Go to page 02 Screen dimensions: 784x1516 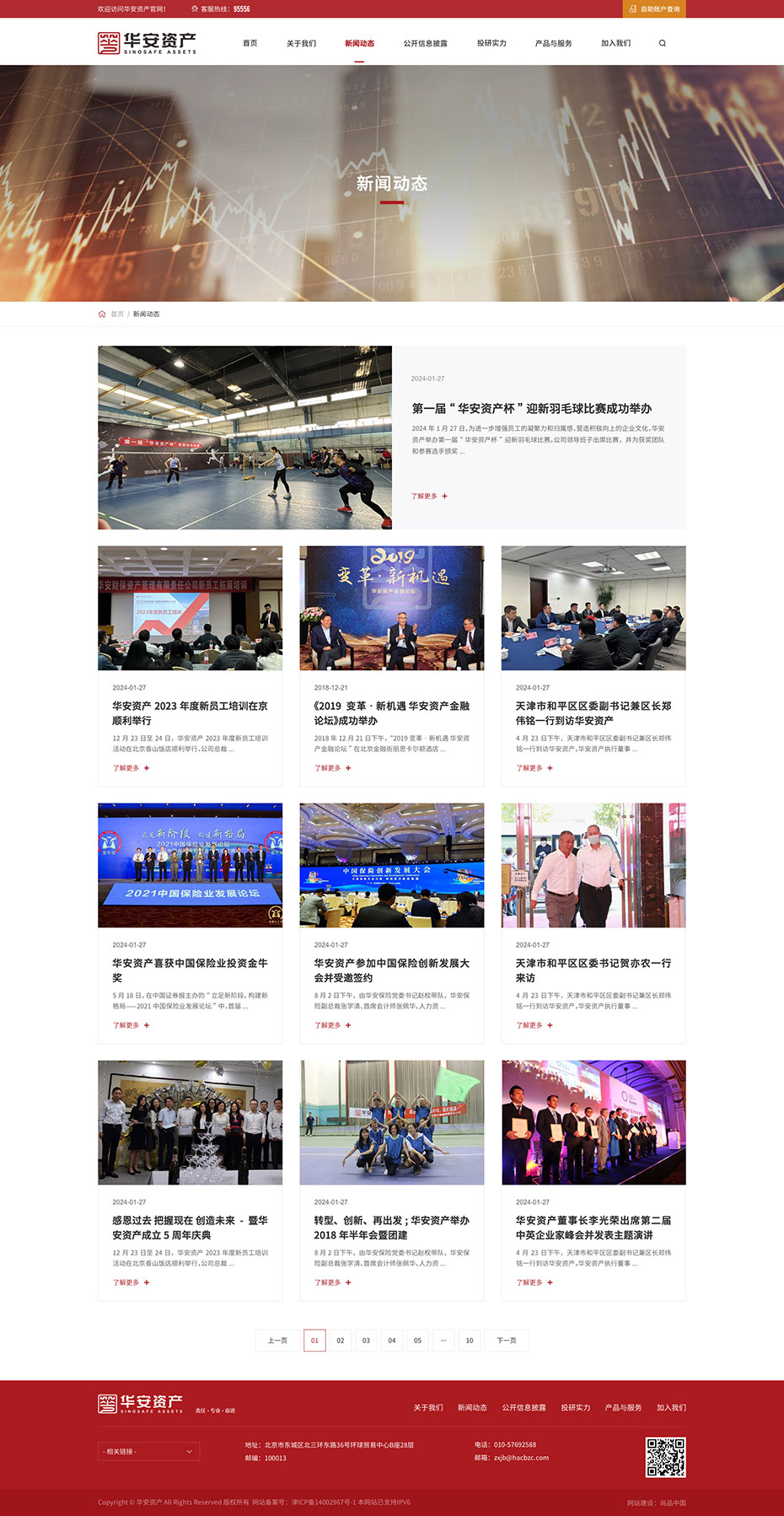click(341, 1340)
